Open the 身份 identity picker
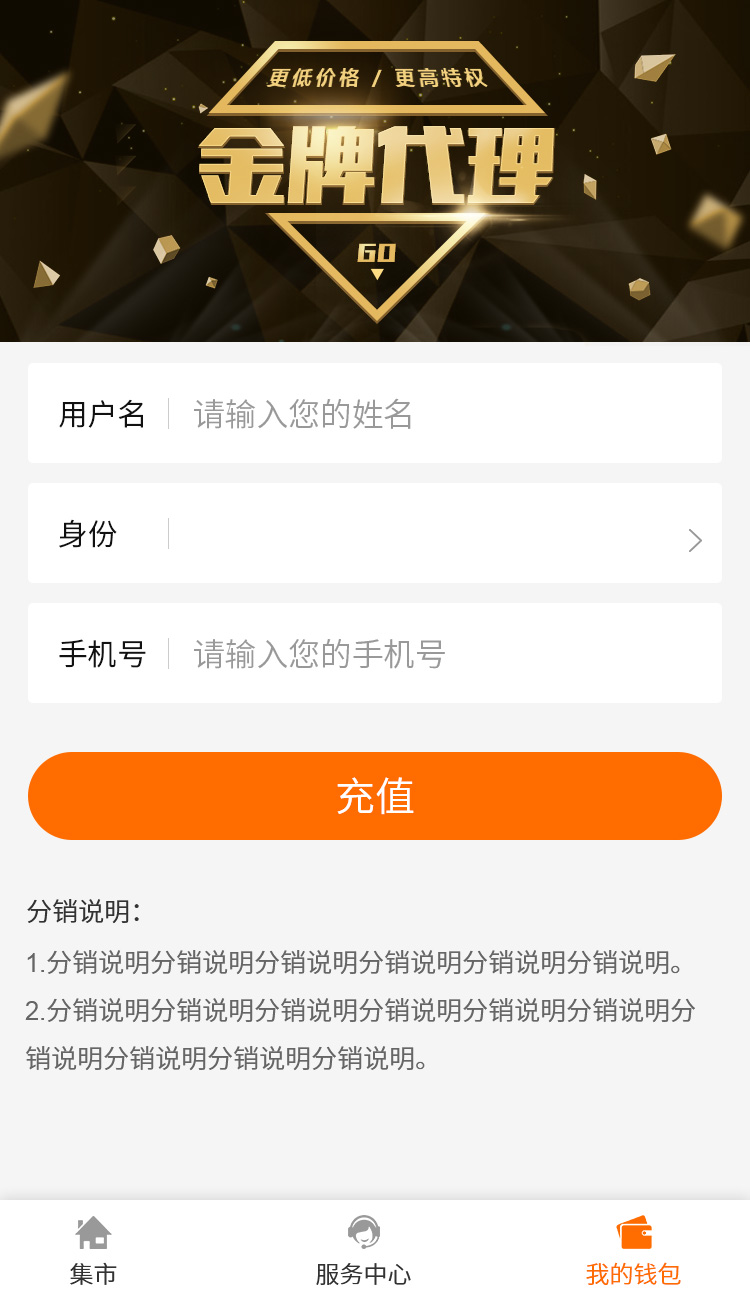 (x=440, y=534)
